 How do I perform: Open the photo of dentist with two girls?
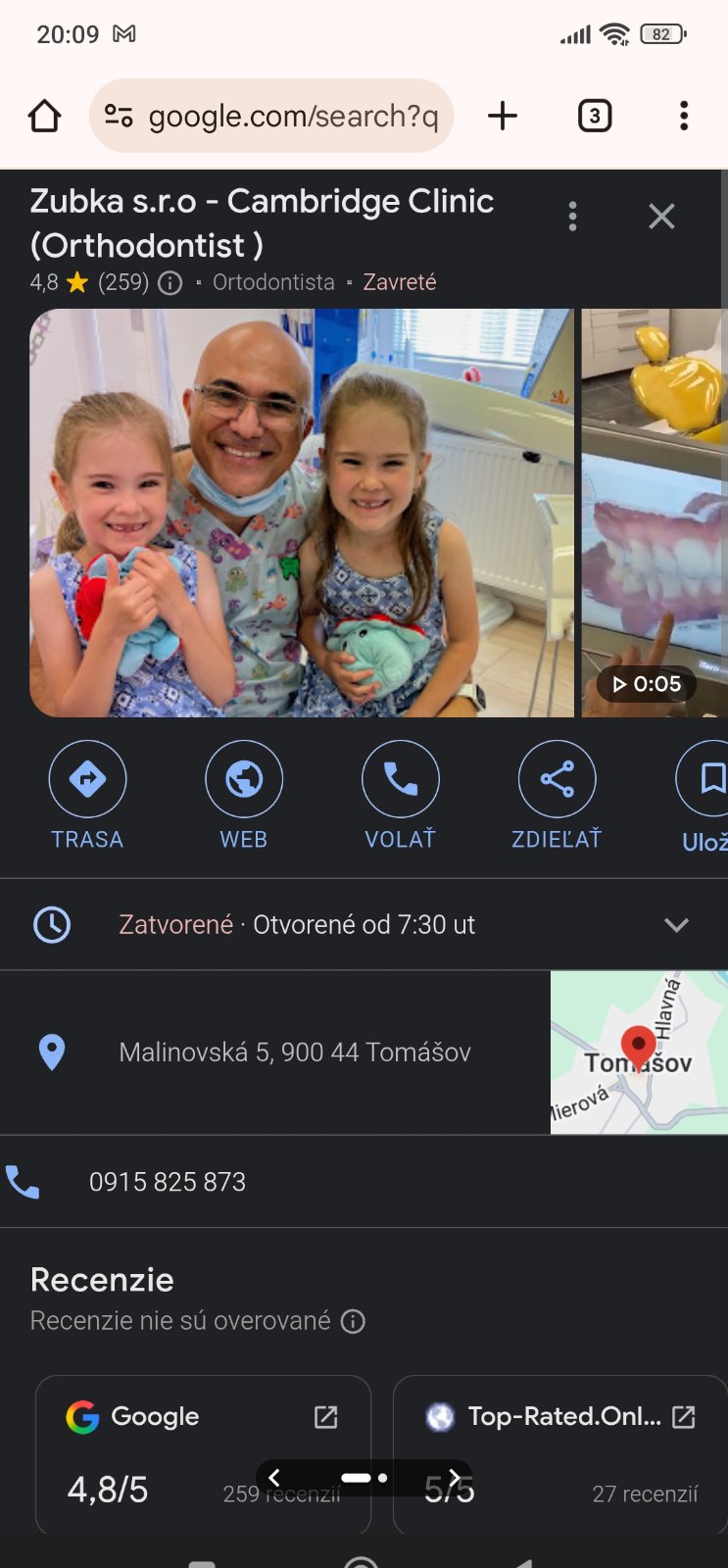[301, 513]
